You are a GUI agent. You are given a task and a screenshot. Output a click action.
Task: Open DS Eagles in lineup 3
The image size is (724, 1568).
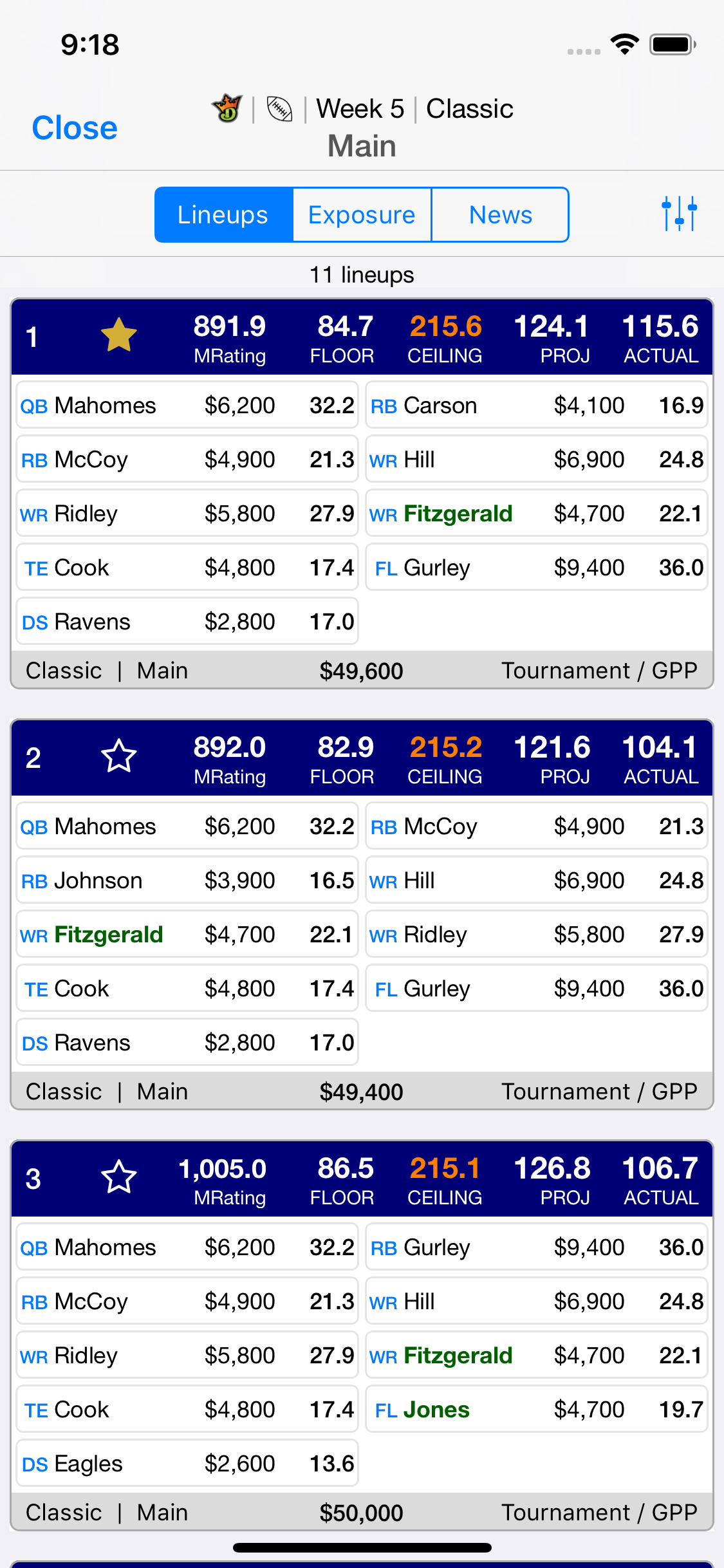[187, 1464]
